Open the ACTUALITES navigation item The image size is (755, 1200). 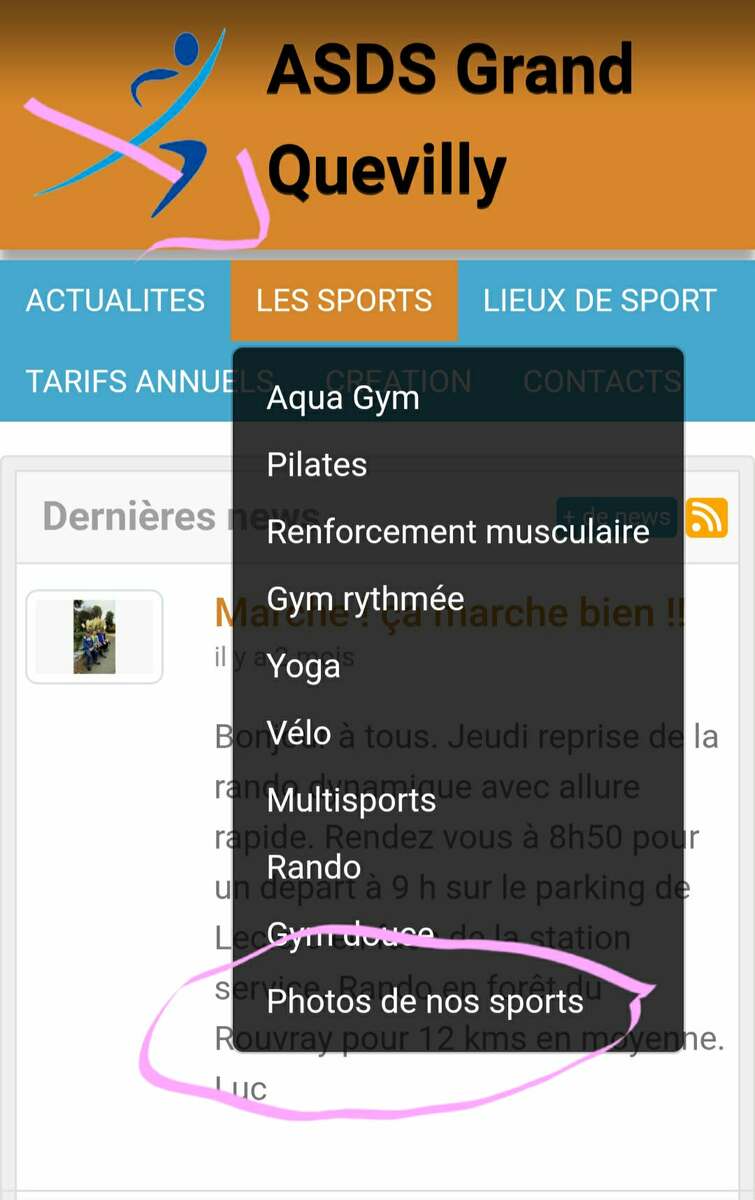pyautogui.click(x=115, y=301)
